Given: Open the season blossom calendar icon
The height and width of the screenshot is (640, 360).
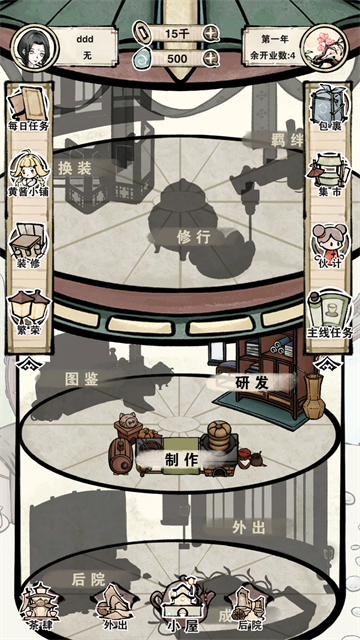Looking at the screenshot, I should pyautogui.click(x=325, y=46).
